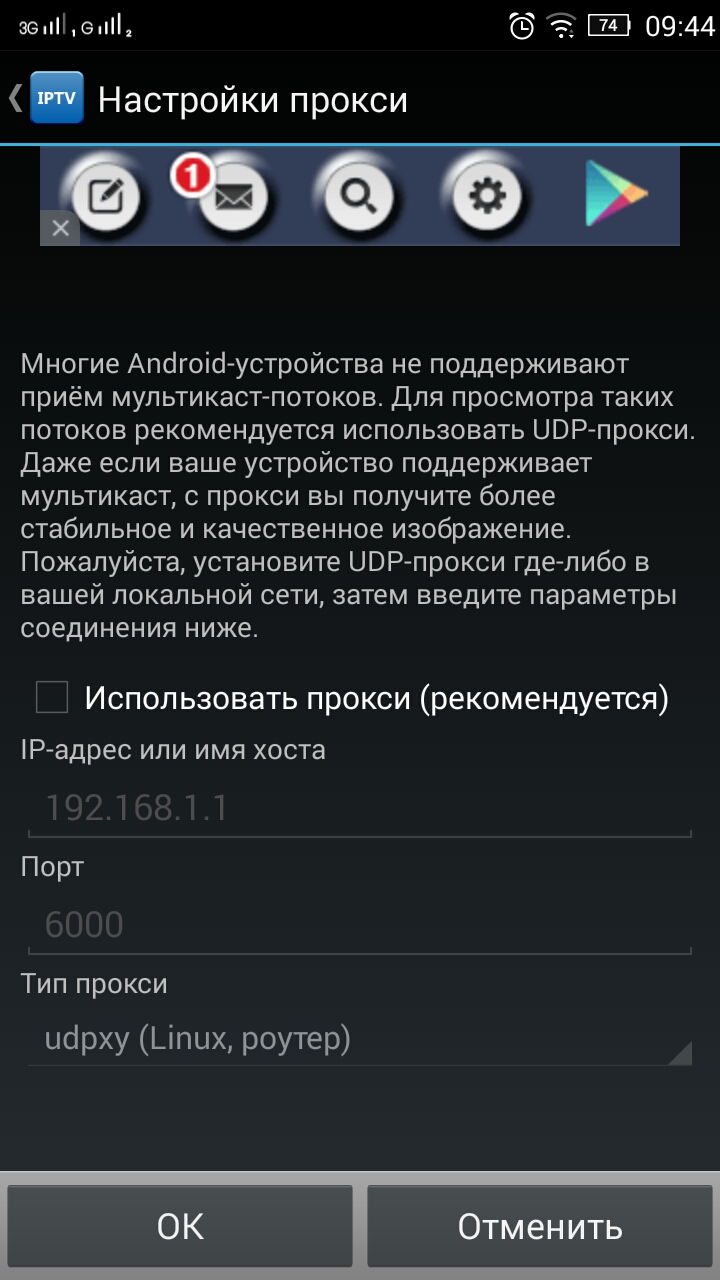Open the Тип прокси dropdown
This screenshot has height=1280, width=720.
click(360, 1040)
